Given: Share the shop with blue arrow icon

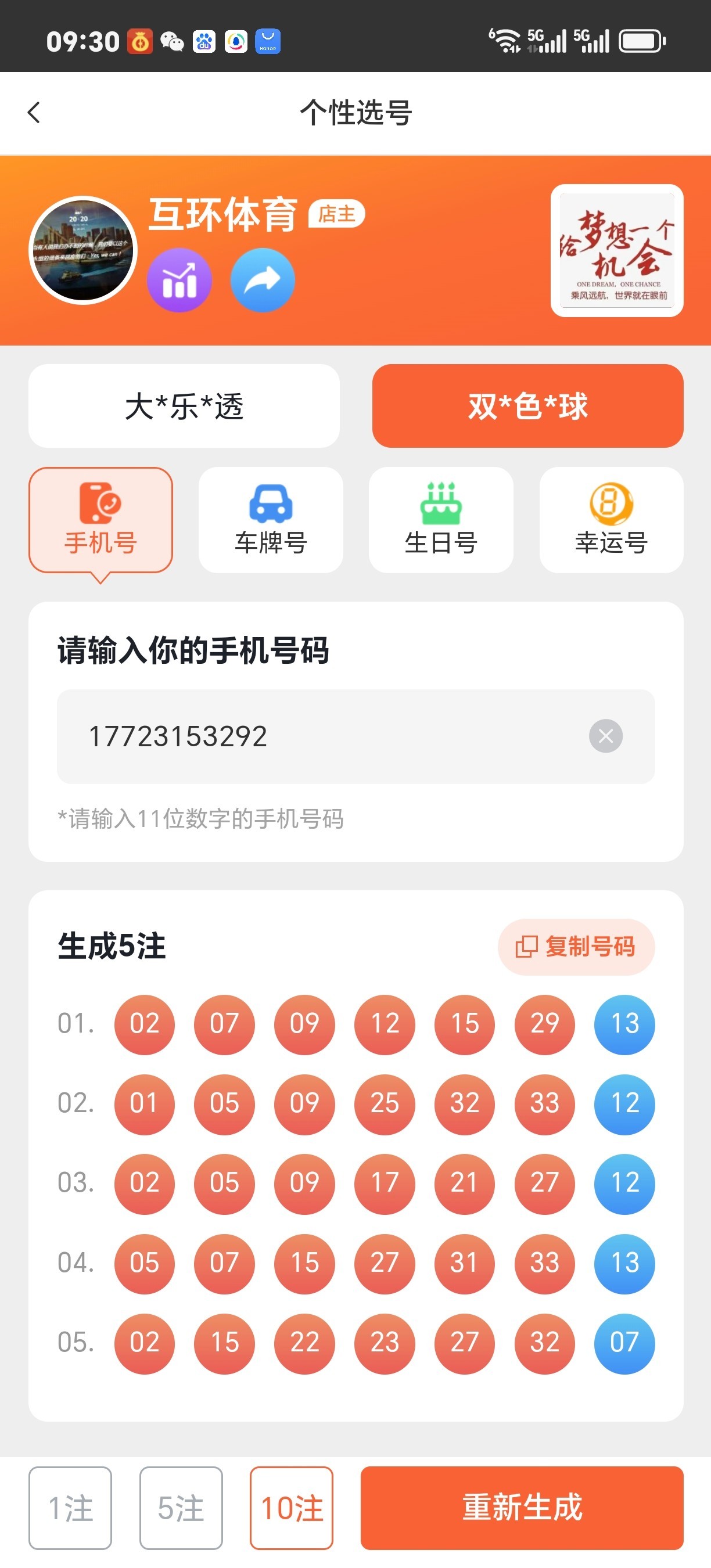Looking at the screenshot, I should [263, 280].
